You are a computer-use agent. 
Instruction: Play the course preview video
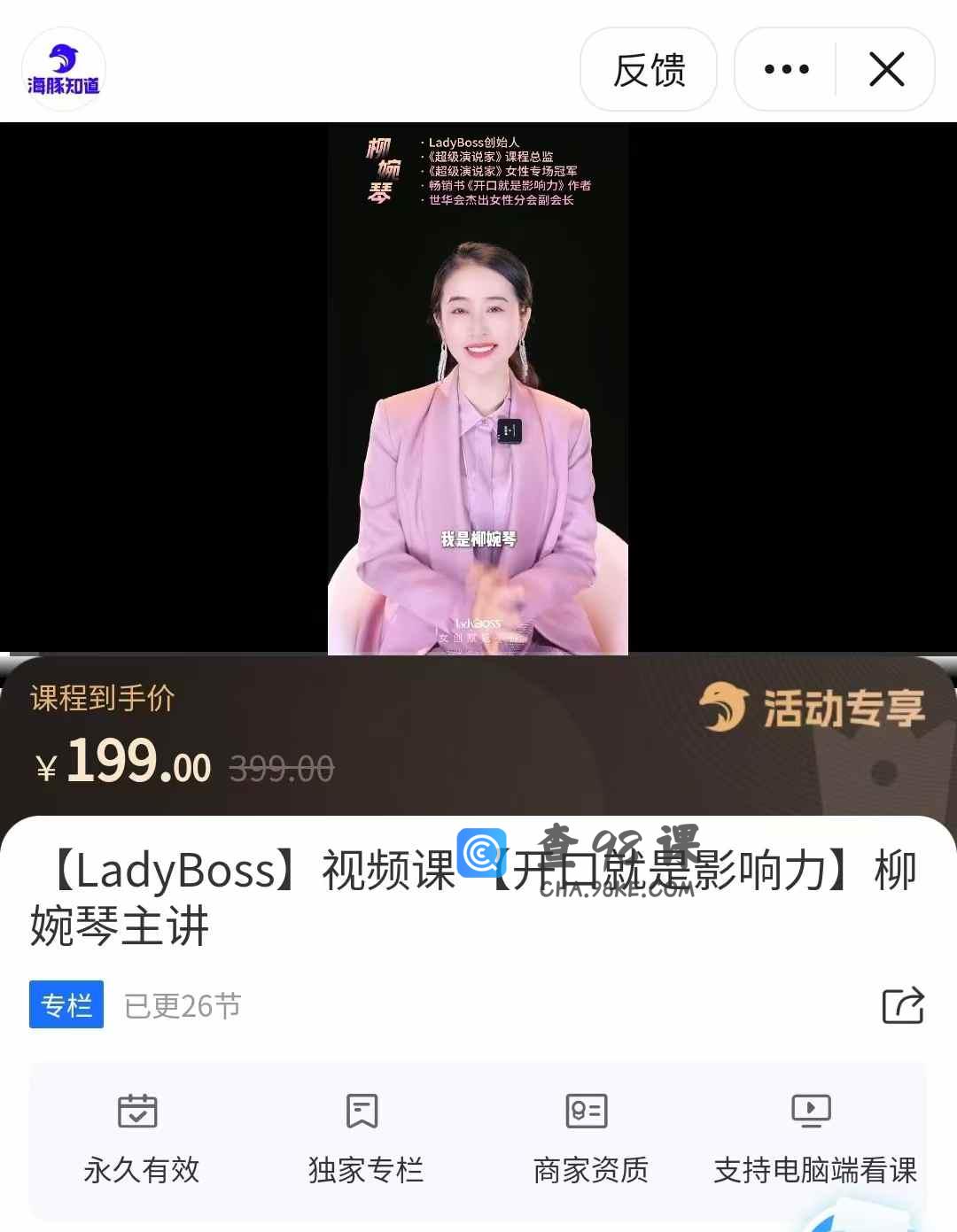click(x=478, y=390)
